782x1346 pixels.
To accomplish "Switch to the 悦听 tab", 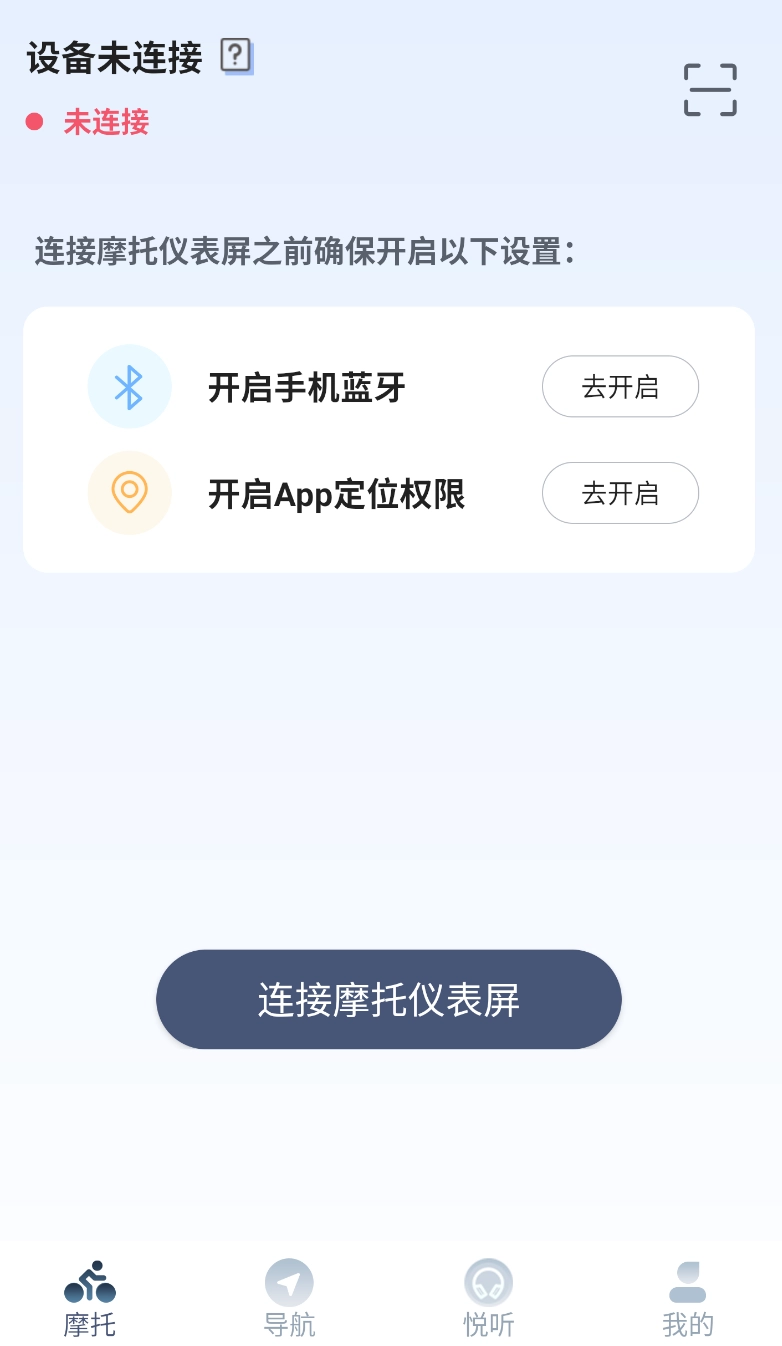I will click(x=488, y=1295).
